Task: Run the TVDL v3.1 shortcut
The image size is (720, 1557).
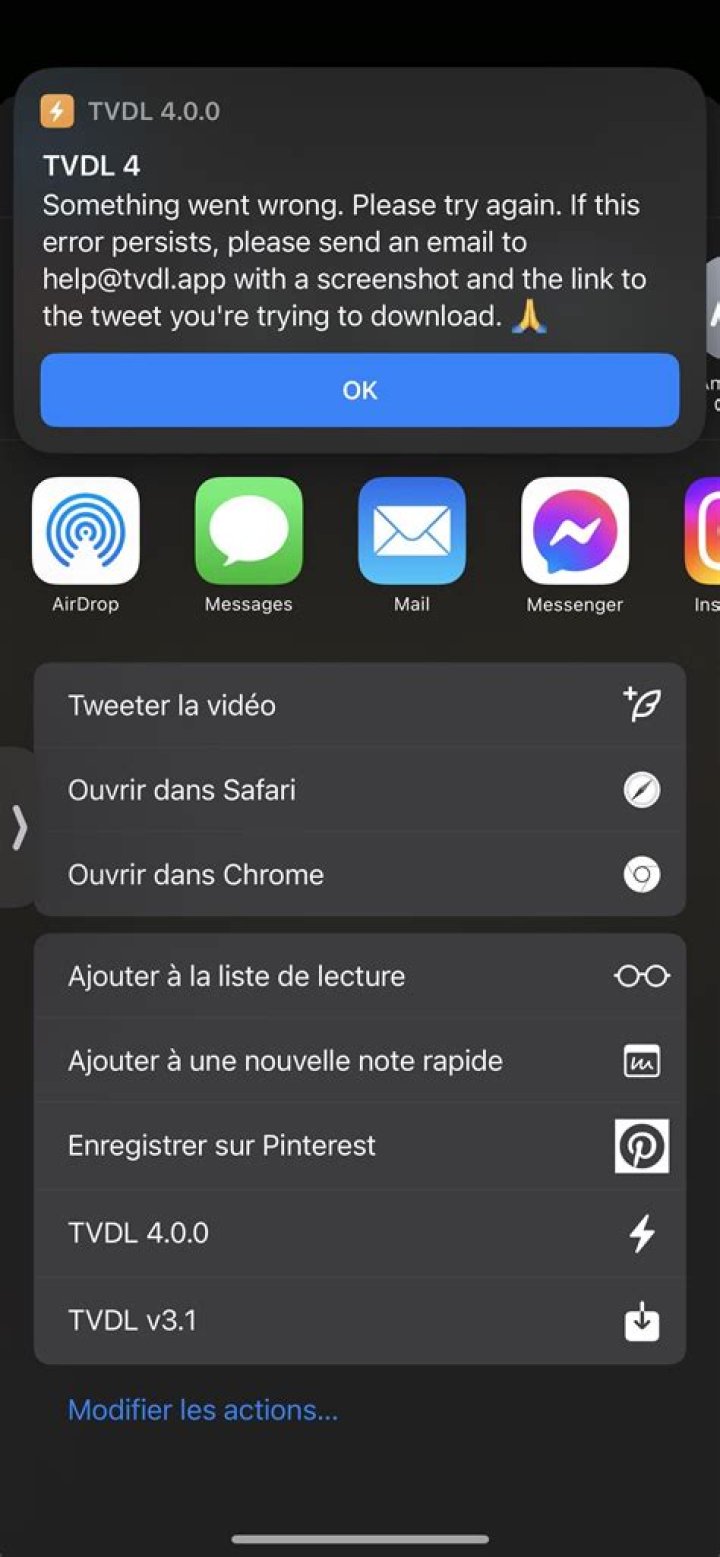Action: click(360, 1321)
